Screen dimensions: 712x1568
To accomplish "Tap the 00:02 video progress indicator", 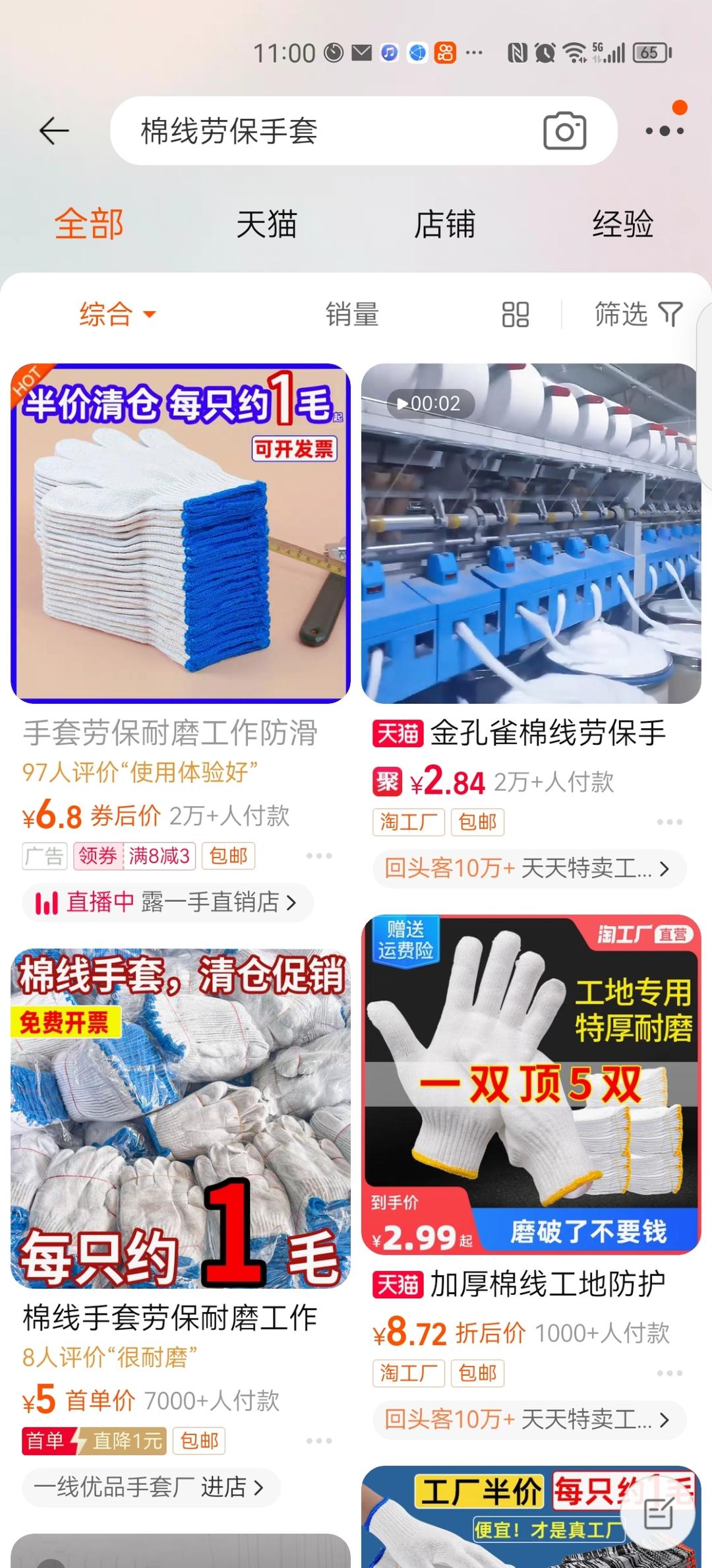I will click(432, 404).
